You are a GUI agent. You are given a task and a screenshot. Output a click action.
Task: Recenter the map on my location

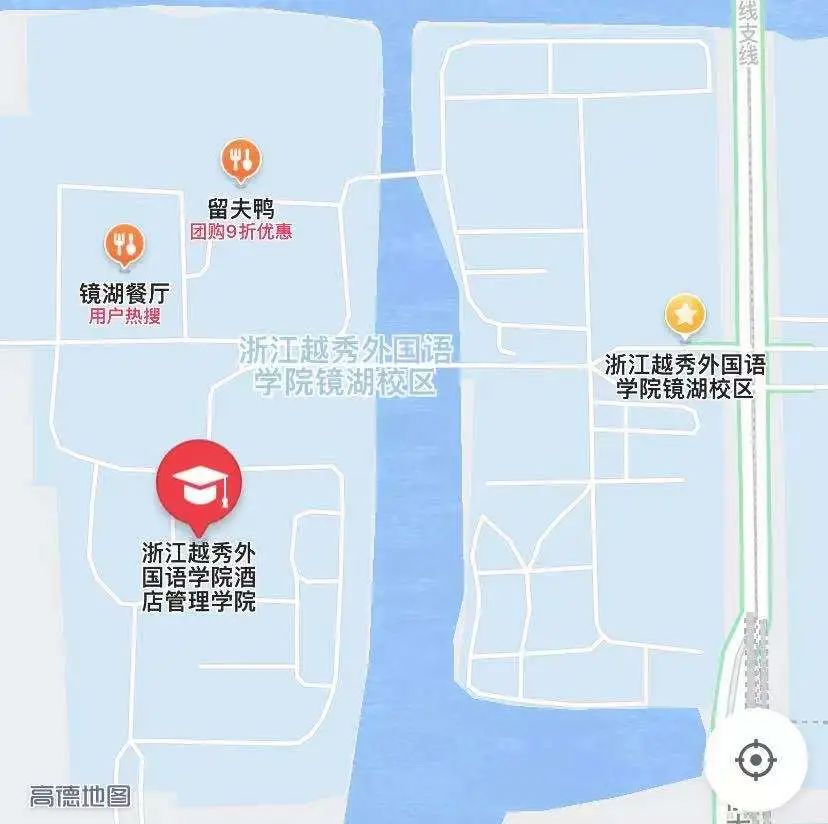[x=756, y=760]
